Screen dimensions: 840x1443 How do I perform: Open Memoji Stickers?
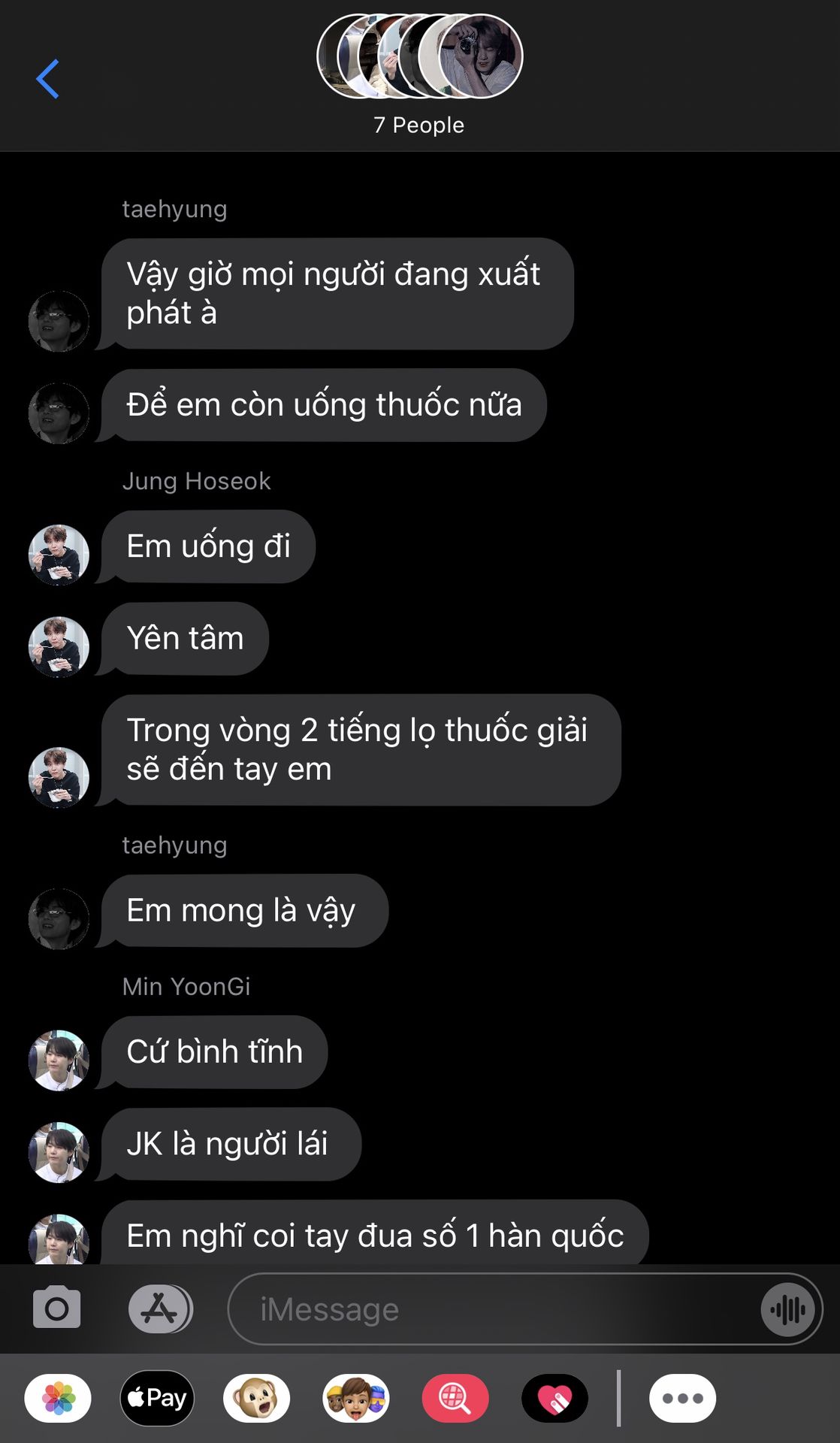coord(356,1398)
